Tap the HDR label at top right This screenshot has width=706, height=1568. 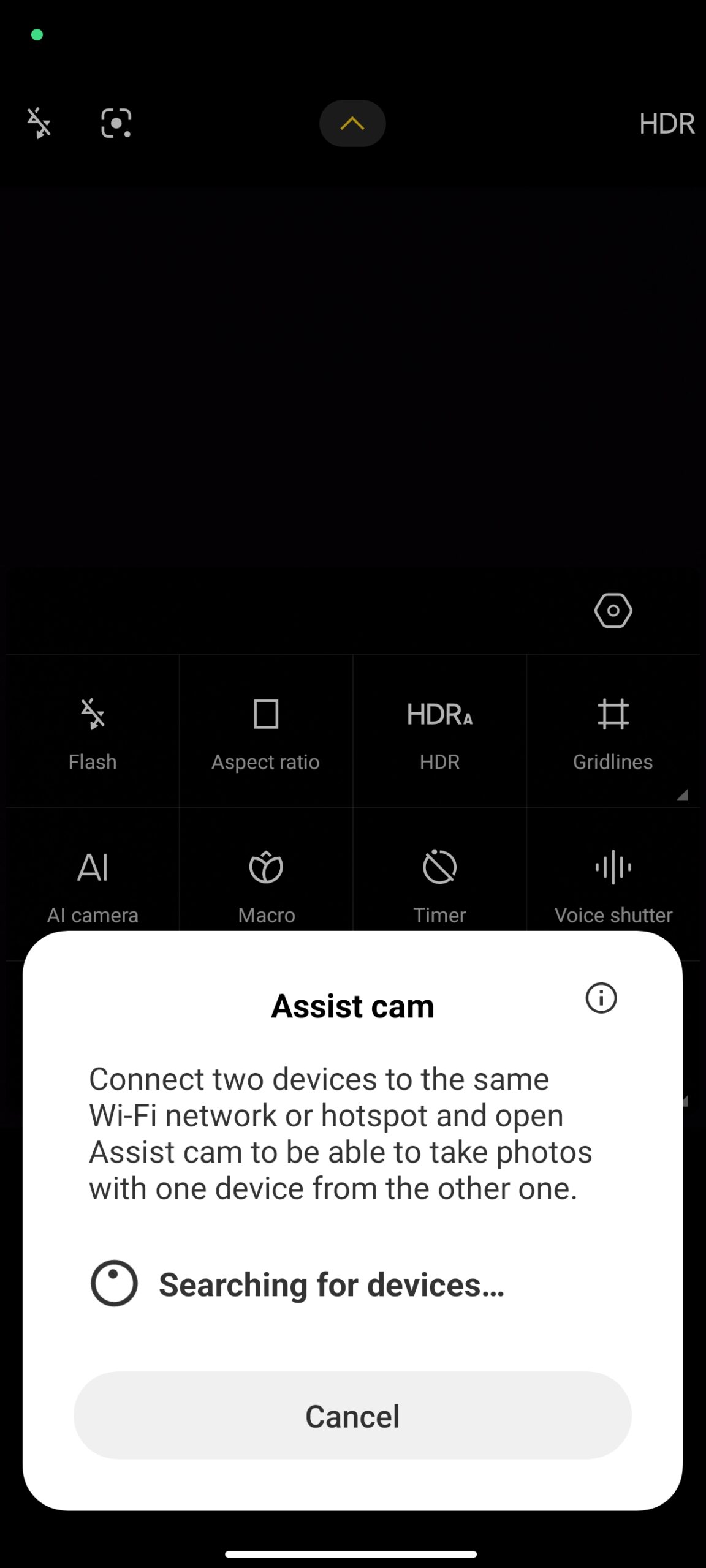(x=667, y=124)
